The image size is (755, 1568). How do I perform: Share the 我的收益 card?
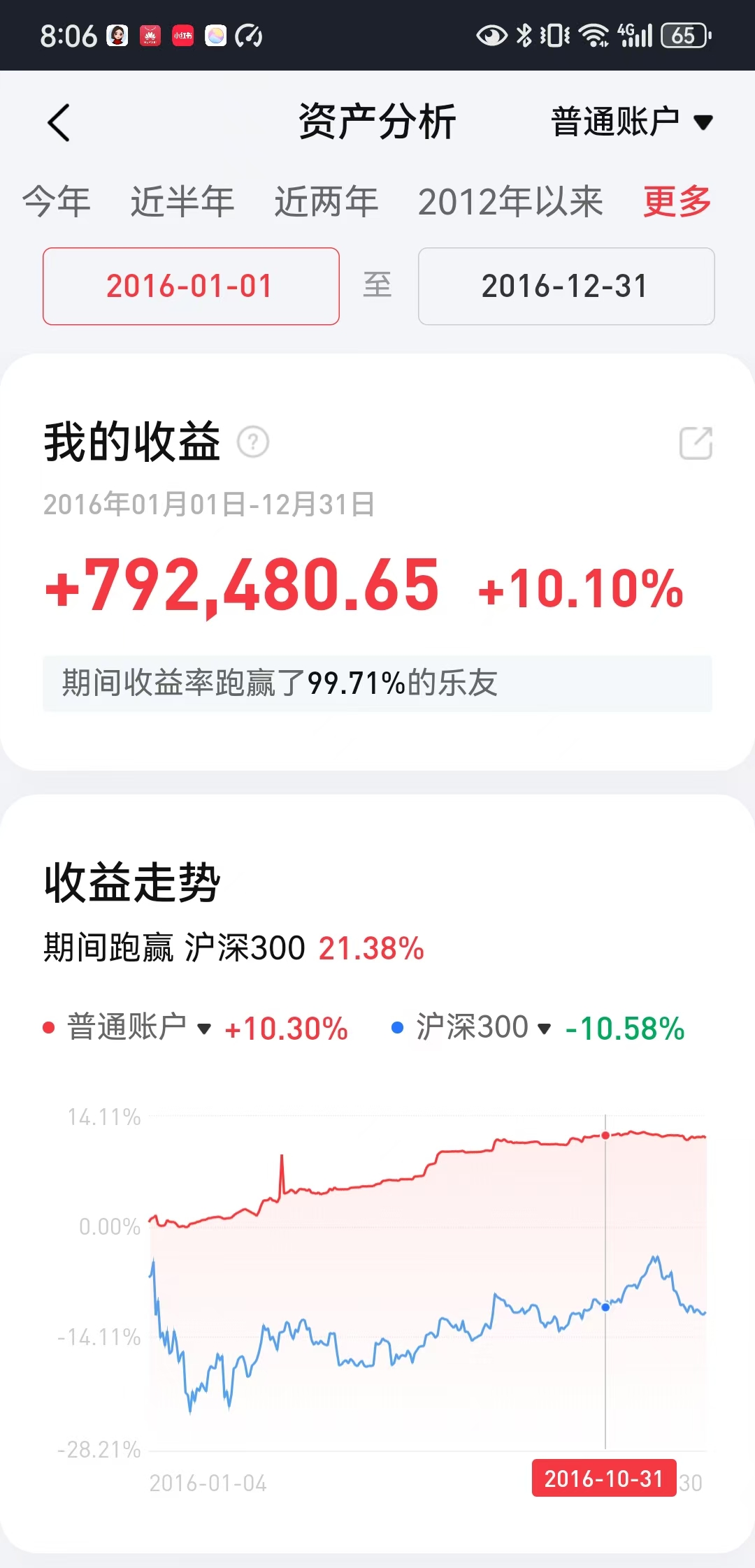(696, 443)
